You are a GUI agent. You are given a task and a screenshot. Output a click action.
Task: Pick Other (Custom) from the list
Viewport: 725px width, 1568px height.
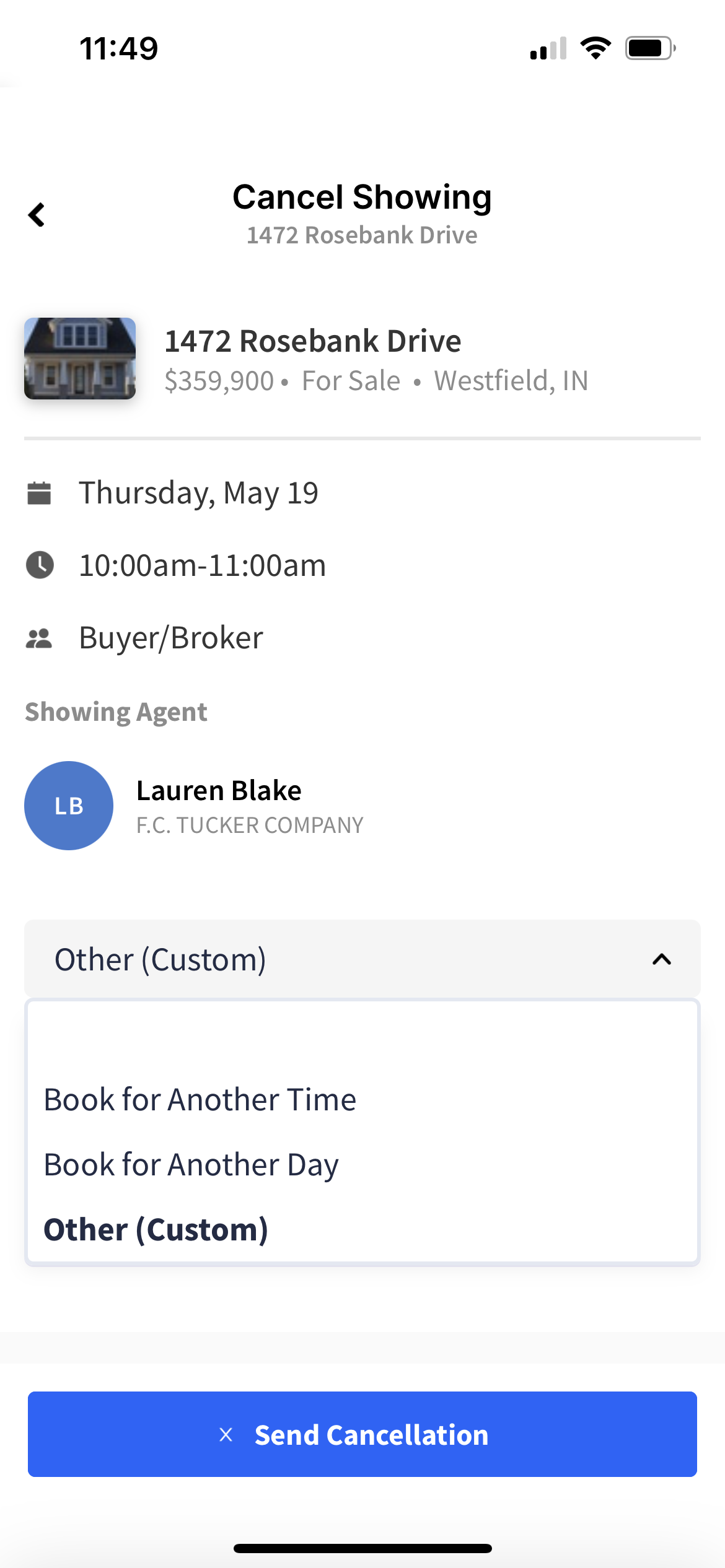pos(156,1230)
